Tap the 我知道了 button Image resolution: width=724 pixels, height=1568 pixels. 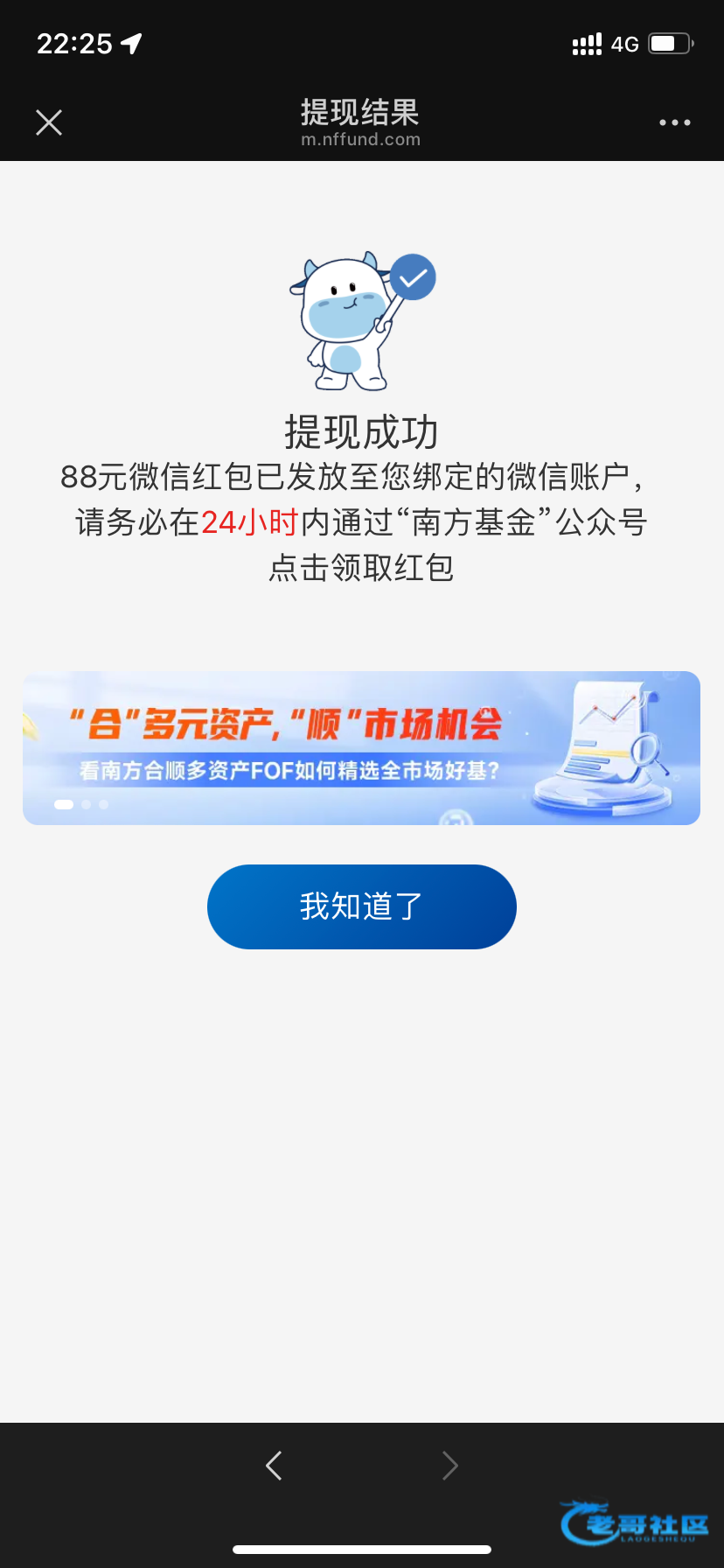[361, 906]
